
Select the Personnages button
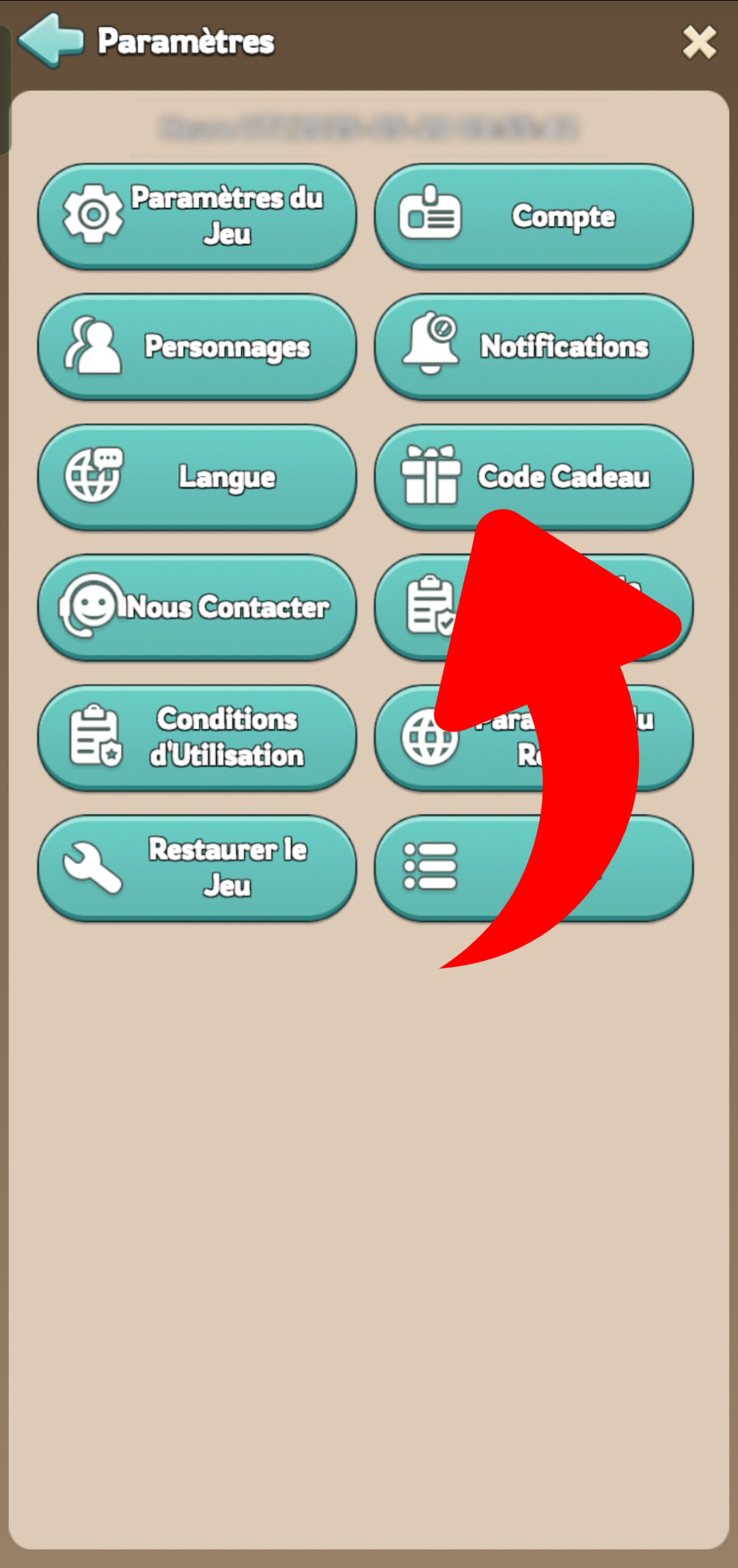pos(197,347)
